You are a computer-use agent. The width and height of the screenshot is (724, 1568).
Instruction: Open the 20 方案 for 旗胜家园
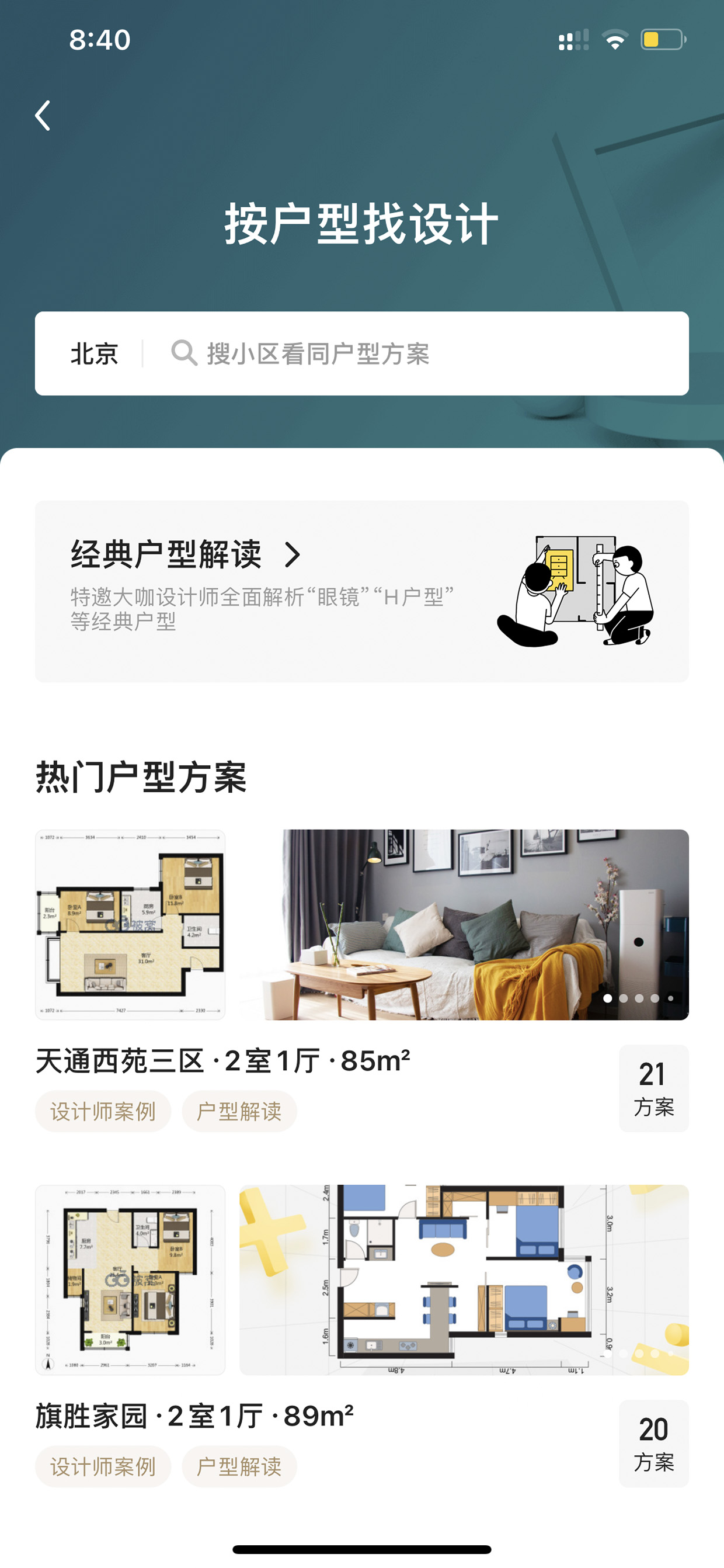[x=654, y=1444]
